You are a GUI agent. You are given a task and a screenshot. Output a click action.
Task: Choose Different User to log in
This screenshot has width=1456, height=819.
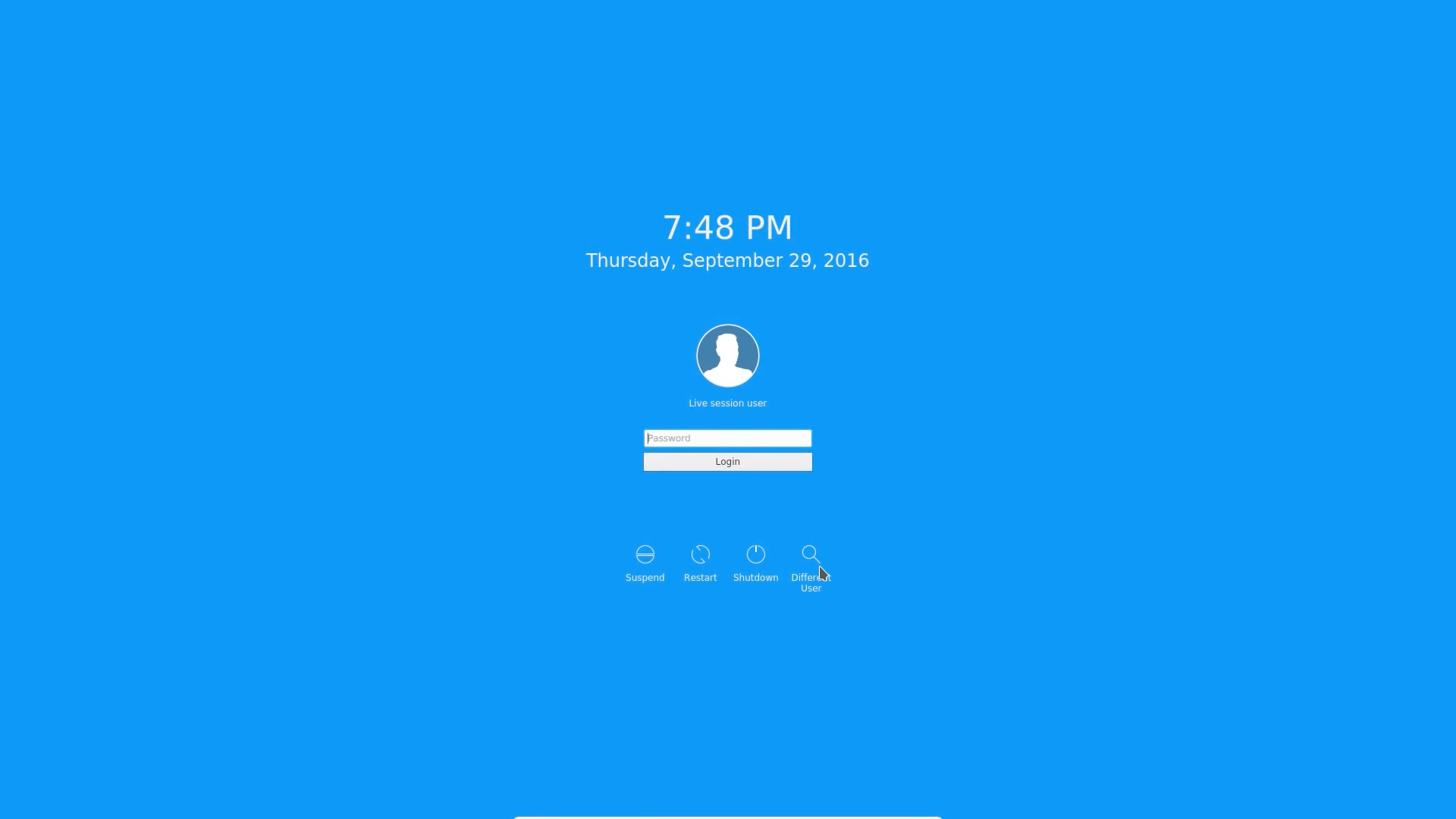810,565
